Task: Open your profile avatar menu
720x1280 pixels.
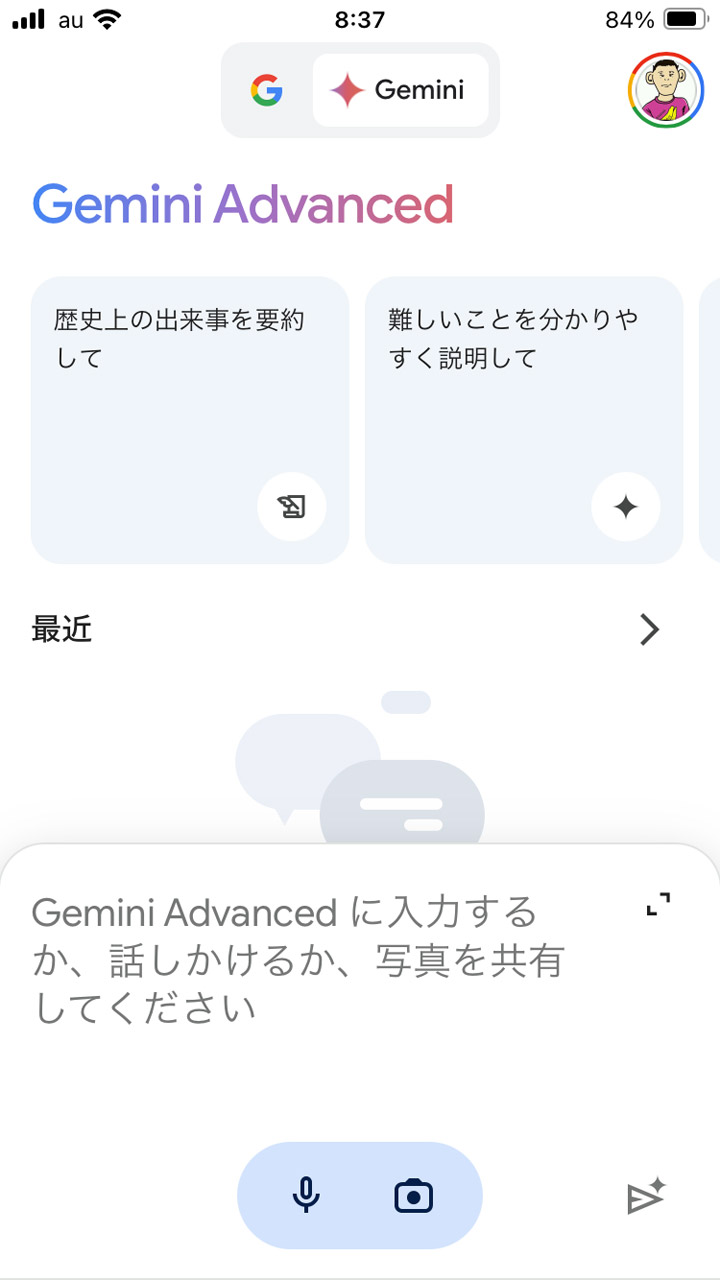Action: 667,90
